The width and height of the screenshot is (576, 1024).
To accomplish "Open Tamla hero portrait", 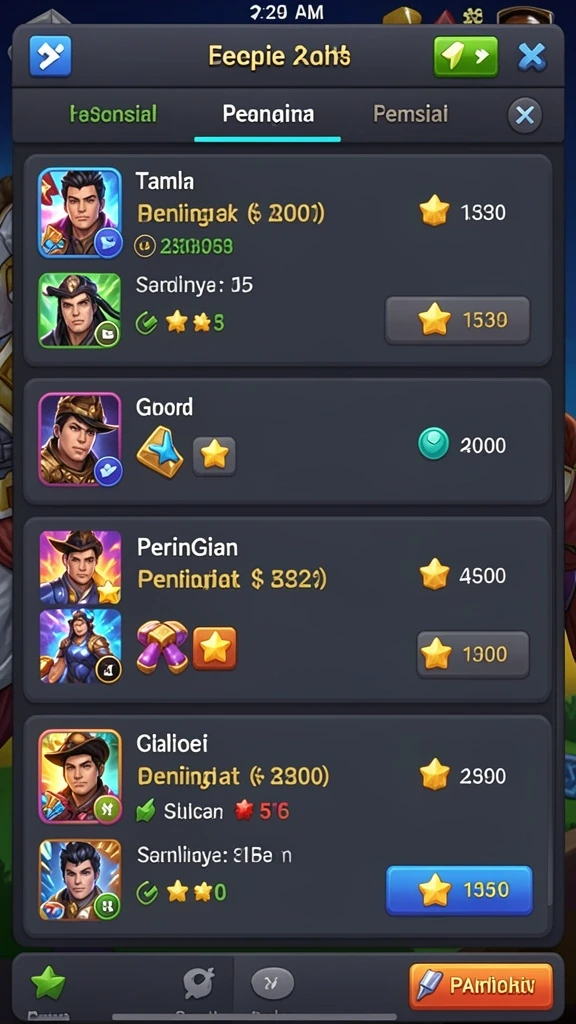I will pos(80,213).
